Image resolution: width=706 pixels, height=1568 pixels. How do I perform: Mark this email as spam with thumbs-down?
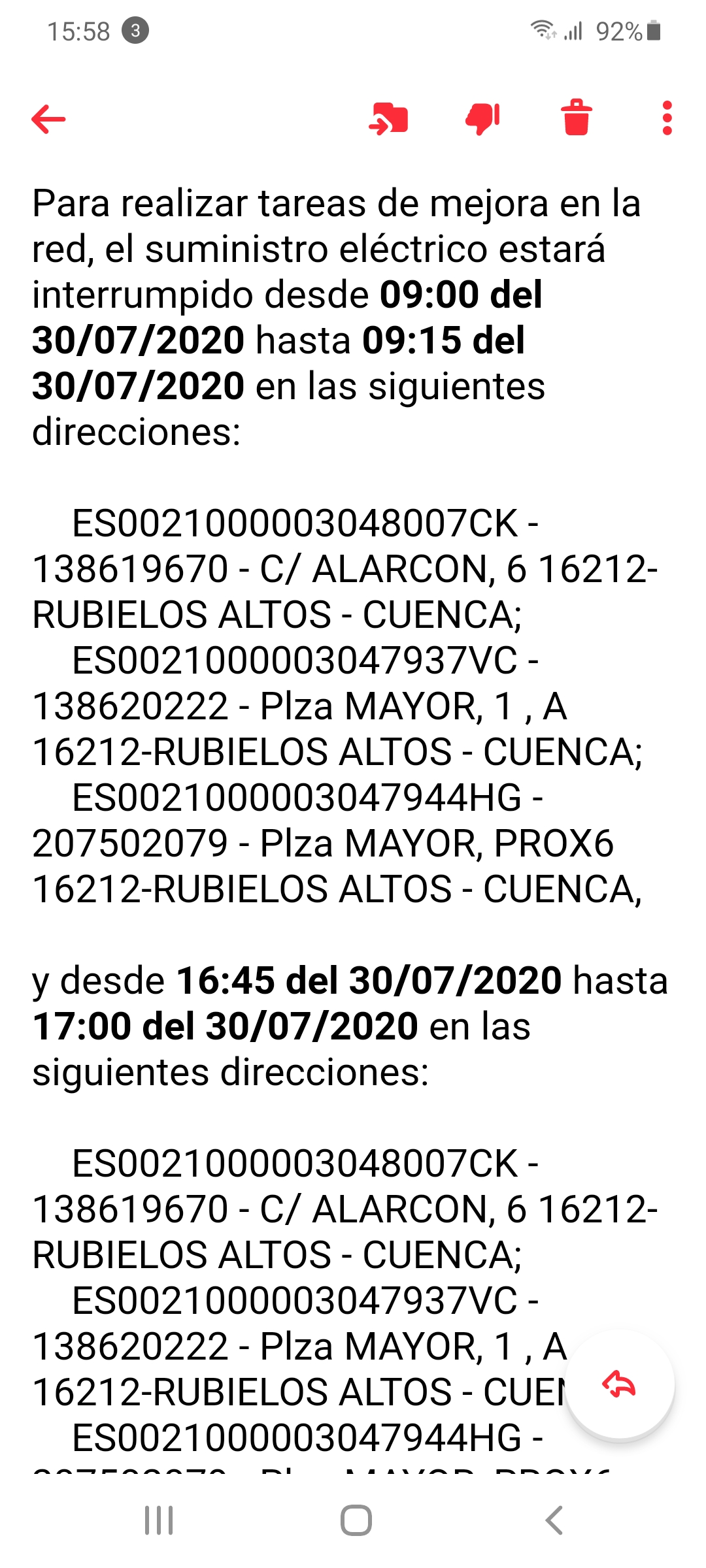pyautogui.click(x=482, y=119)
